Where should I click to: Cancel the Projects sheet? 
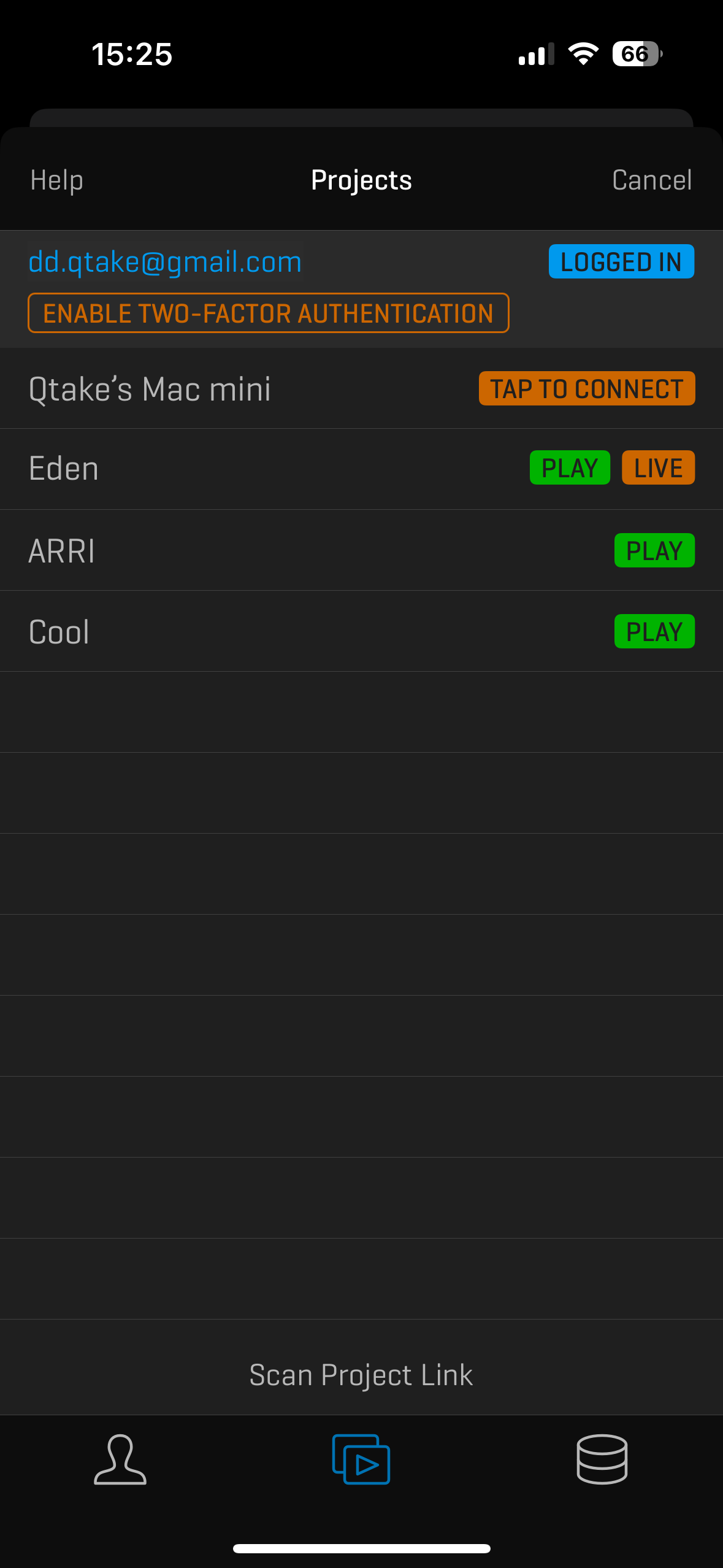(651, 180)
